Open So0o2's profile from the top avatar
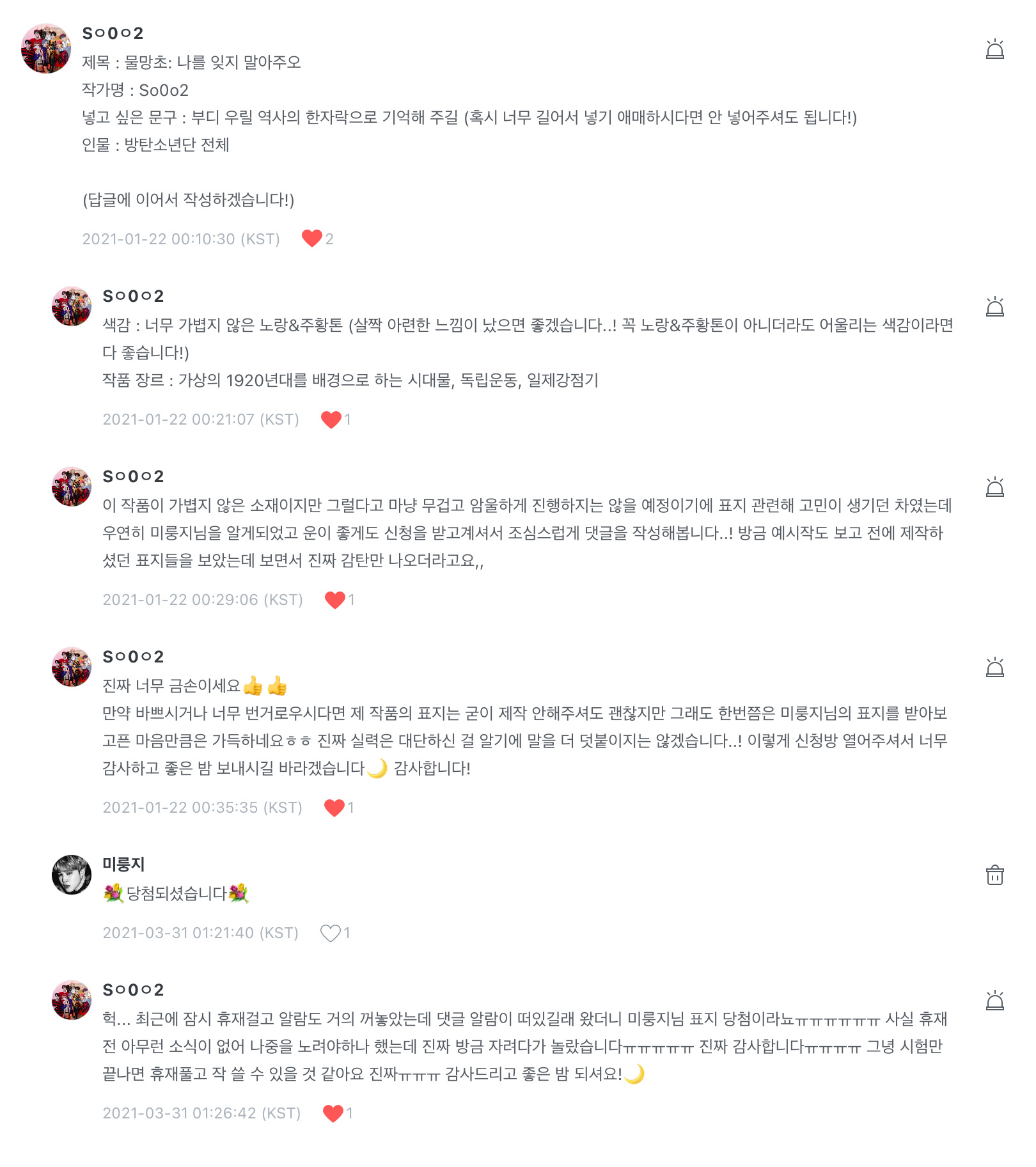The width and height of the screenshot is (1036, 1167). [x=47, y=45]
